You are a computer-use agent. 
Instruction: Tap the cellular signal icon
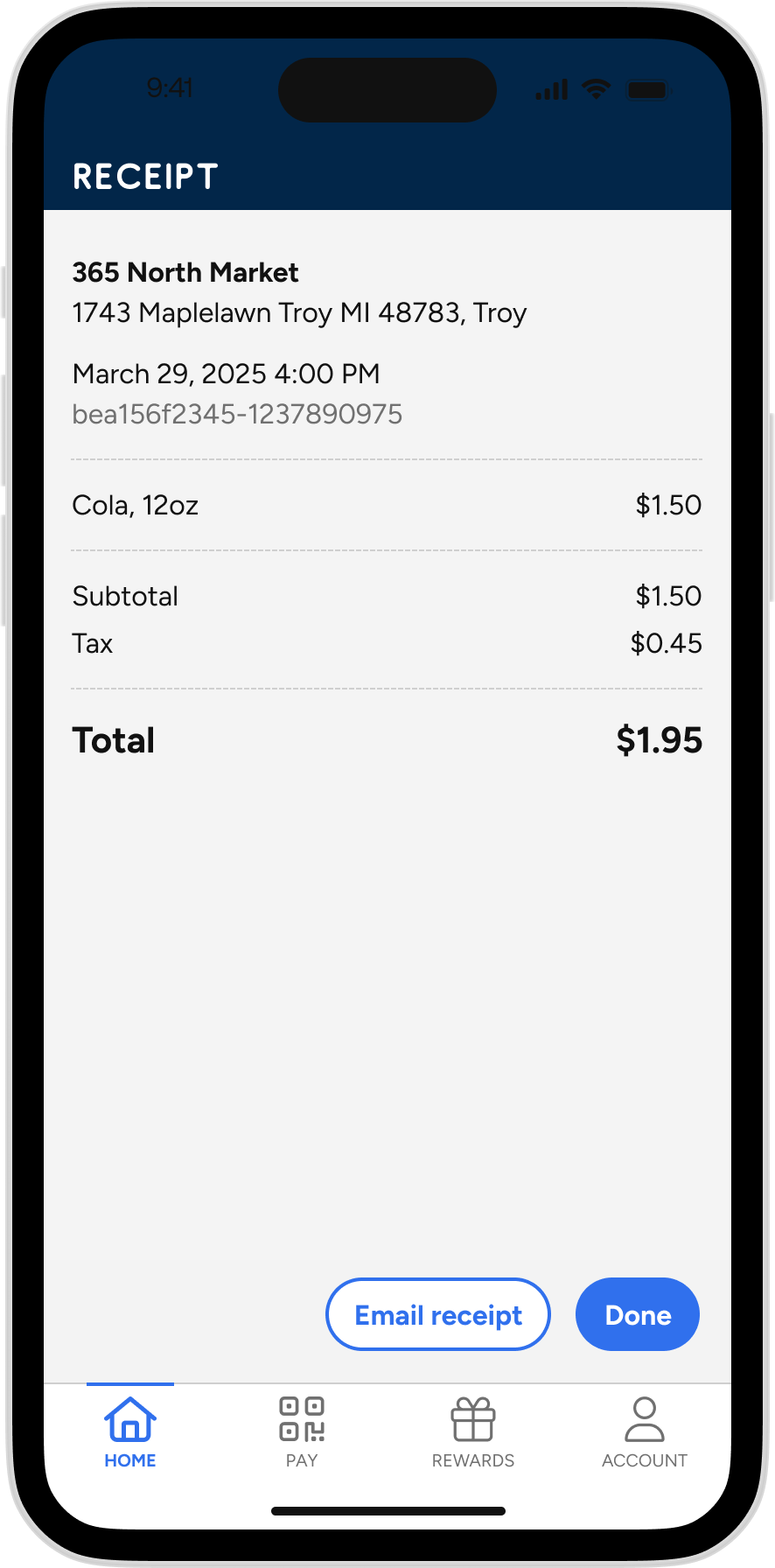click(551, 88)
